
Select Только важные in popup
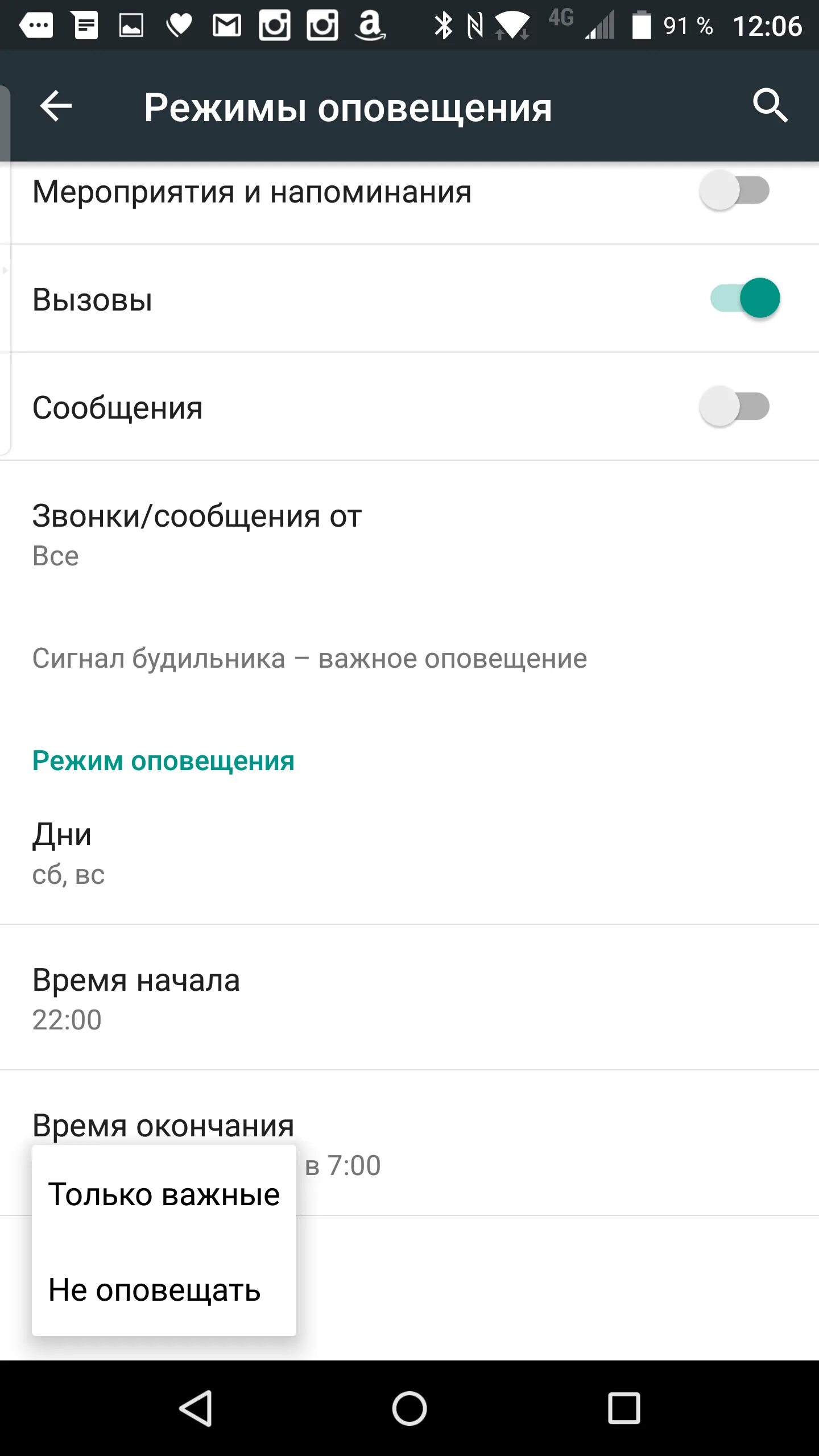coord(164,1194)
